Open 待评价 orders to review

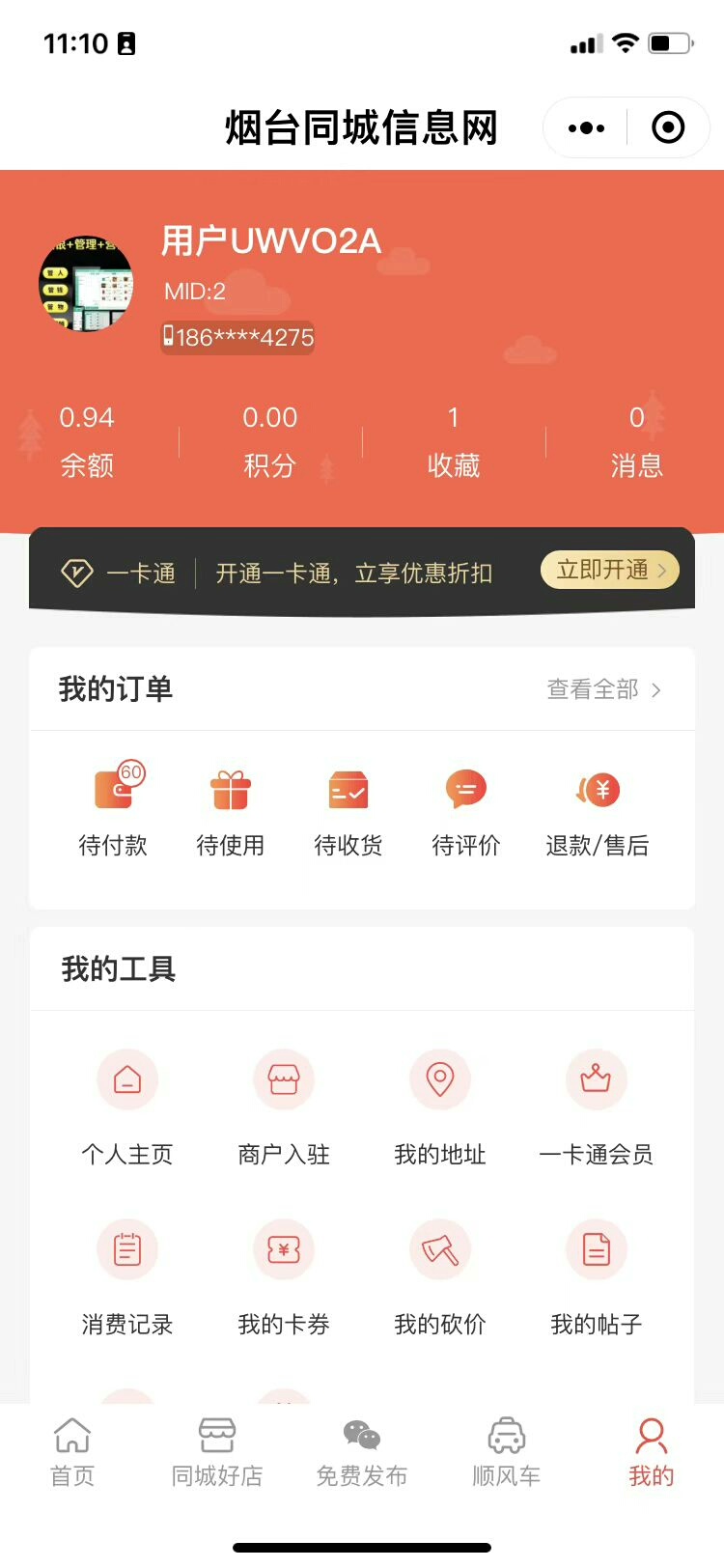point(466,809)
